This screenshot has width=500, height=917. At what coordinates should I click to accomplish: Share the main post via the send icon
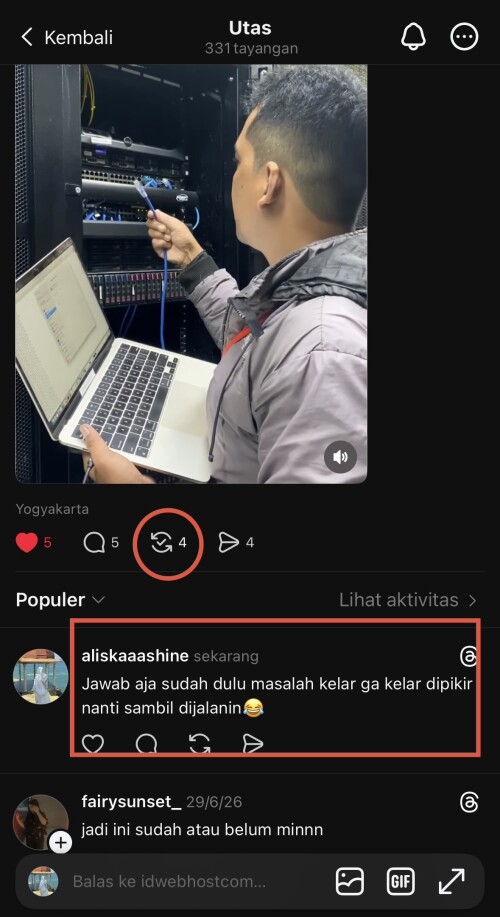pyautogui.click(x=229, y=543)
